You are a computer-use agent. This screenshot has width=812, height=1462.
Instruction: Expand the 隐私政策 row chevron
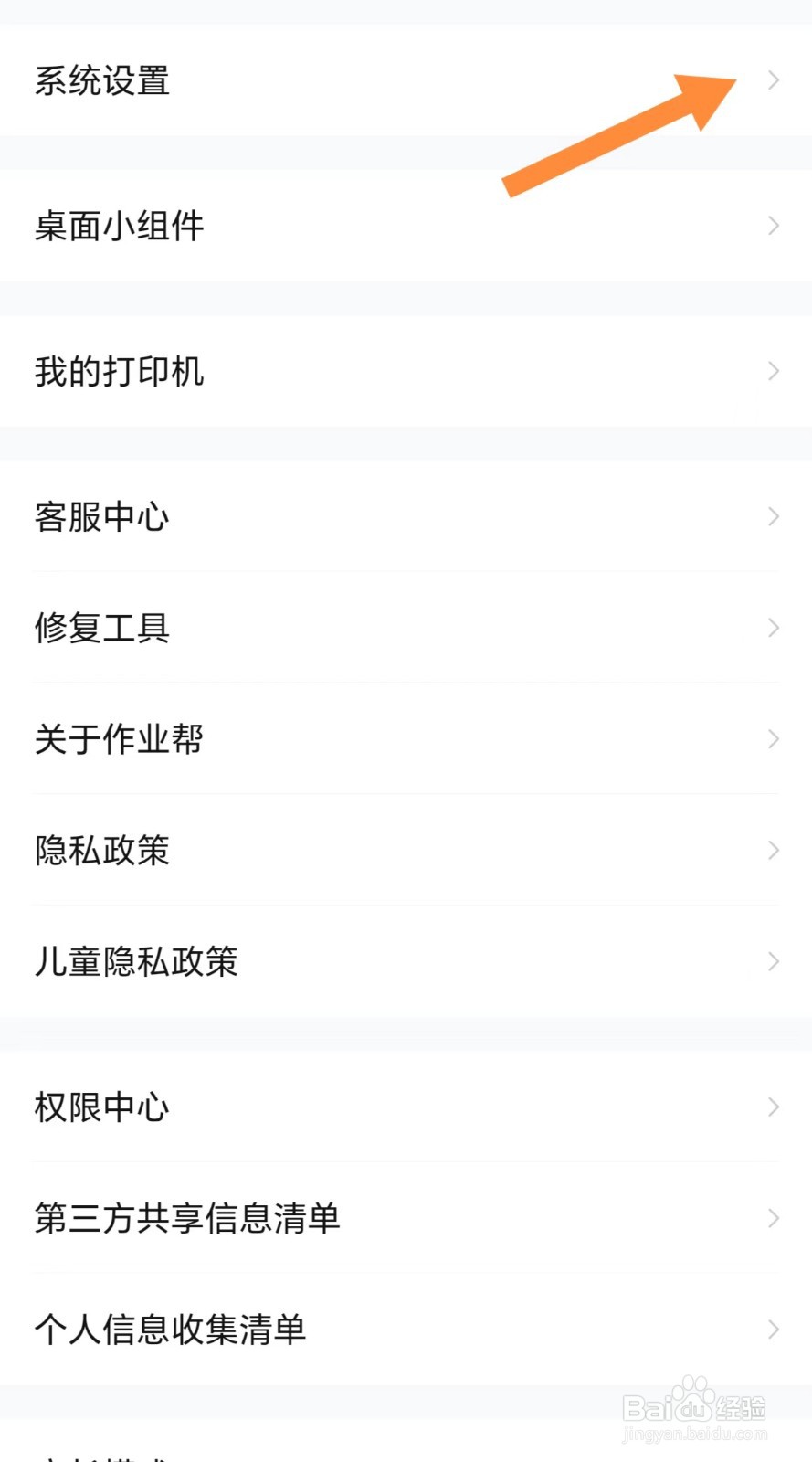772,850
